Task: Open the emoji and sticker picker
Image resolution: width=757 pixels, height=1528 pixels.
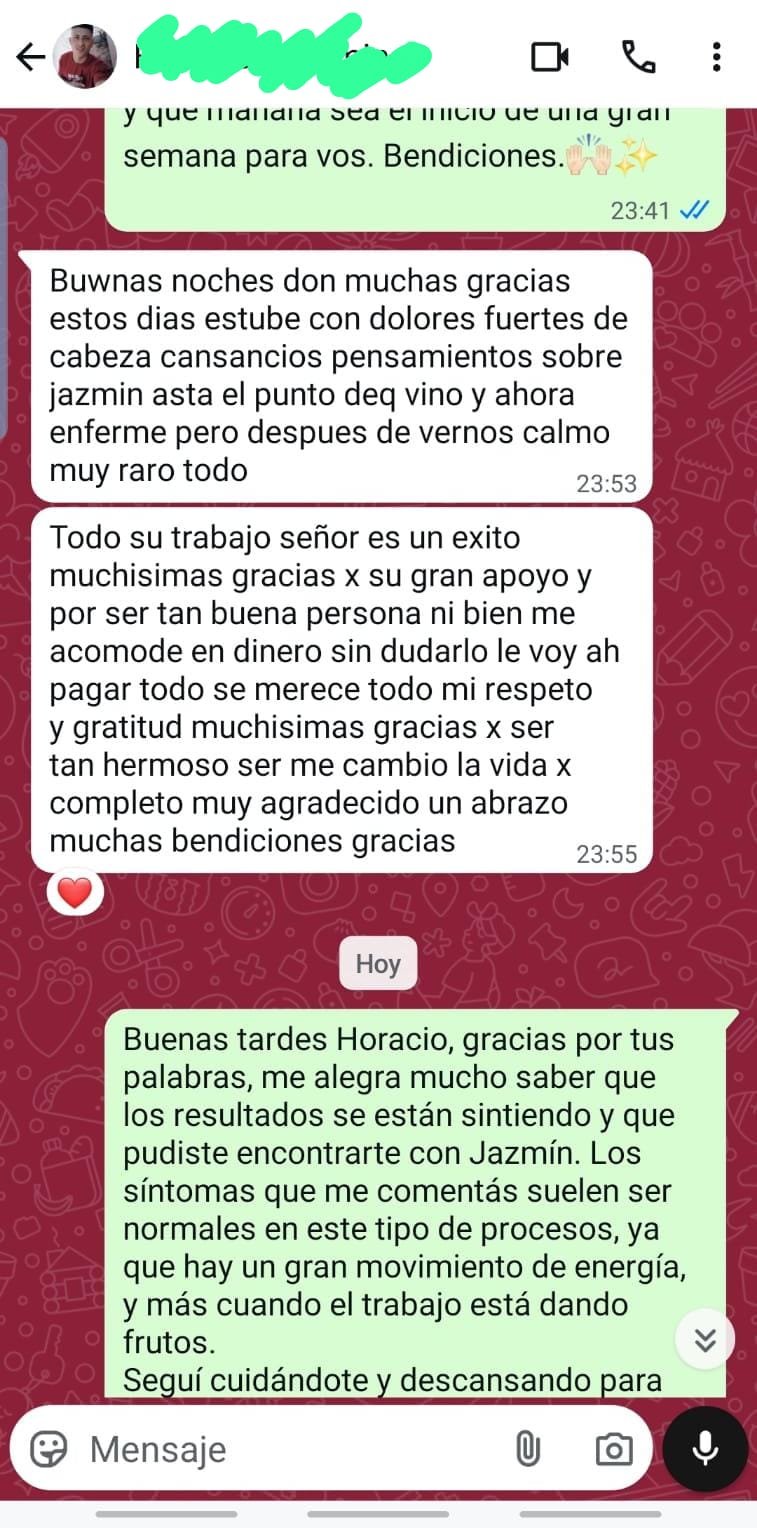Action: tap(48, 1449)
